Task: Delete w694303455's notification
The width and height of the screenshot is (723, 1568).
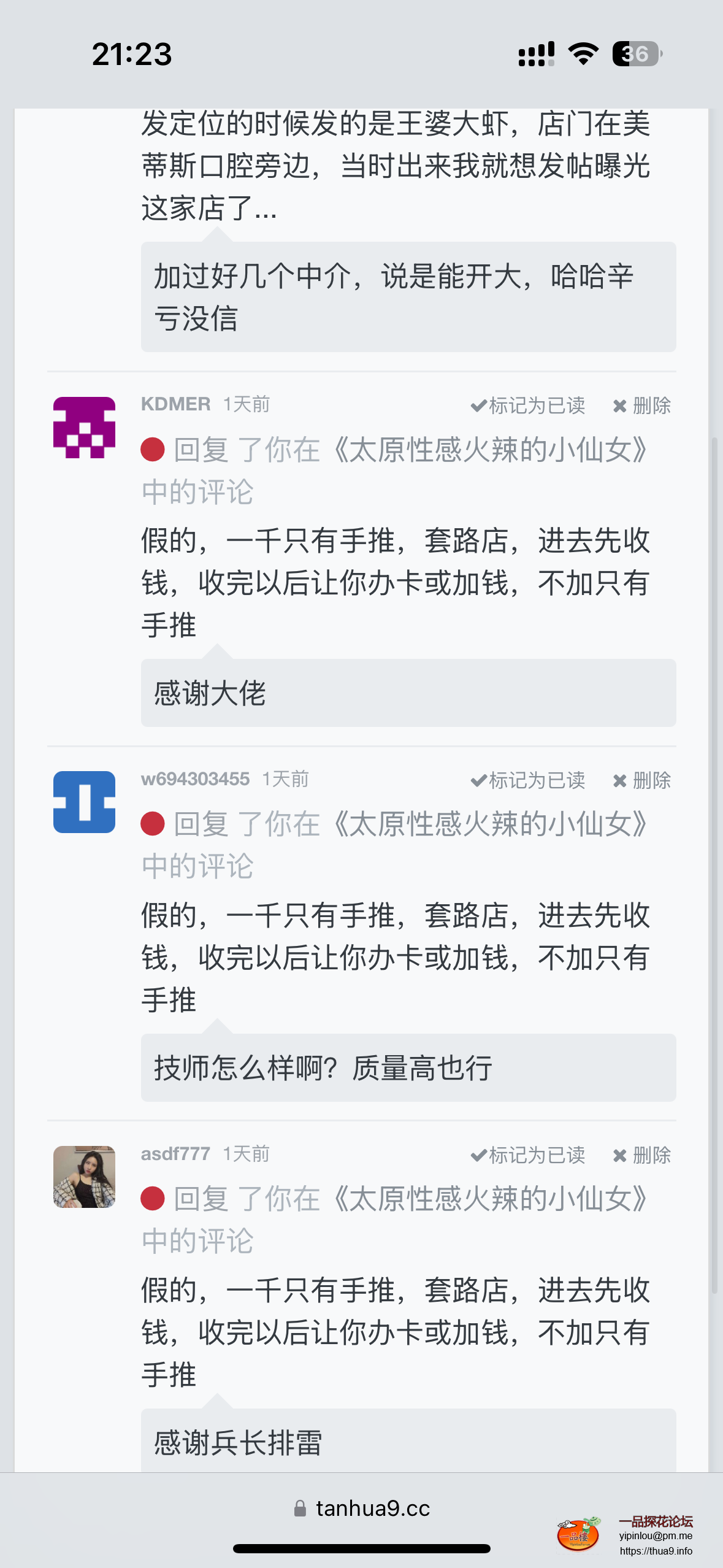Action: pos(642,780)
